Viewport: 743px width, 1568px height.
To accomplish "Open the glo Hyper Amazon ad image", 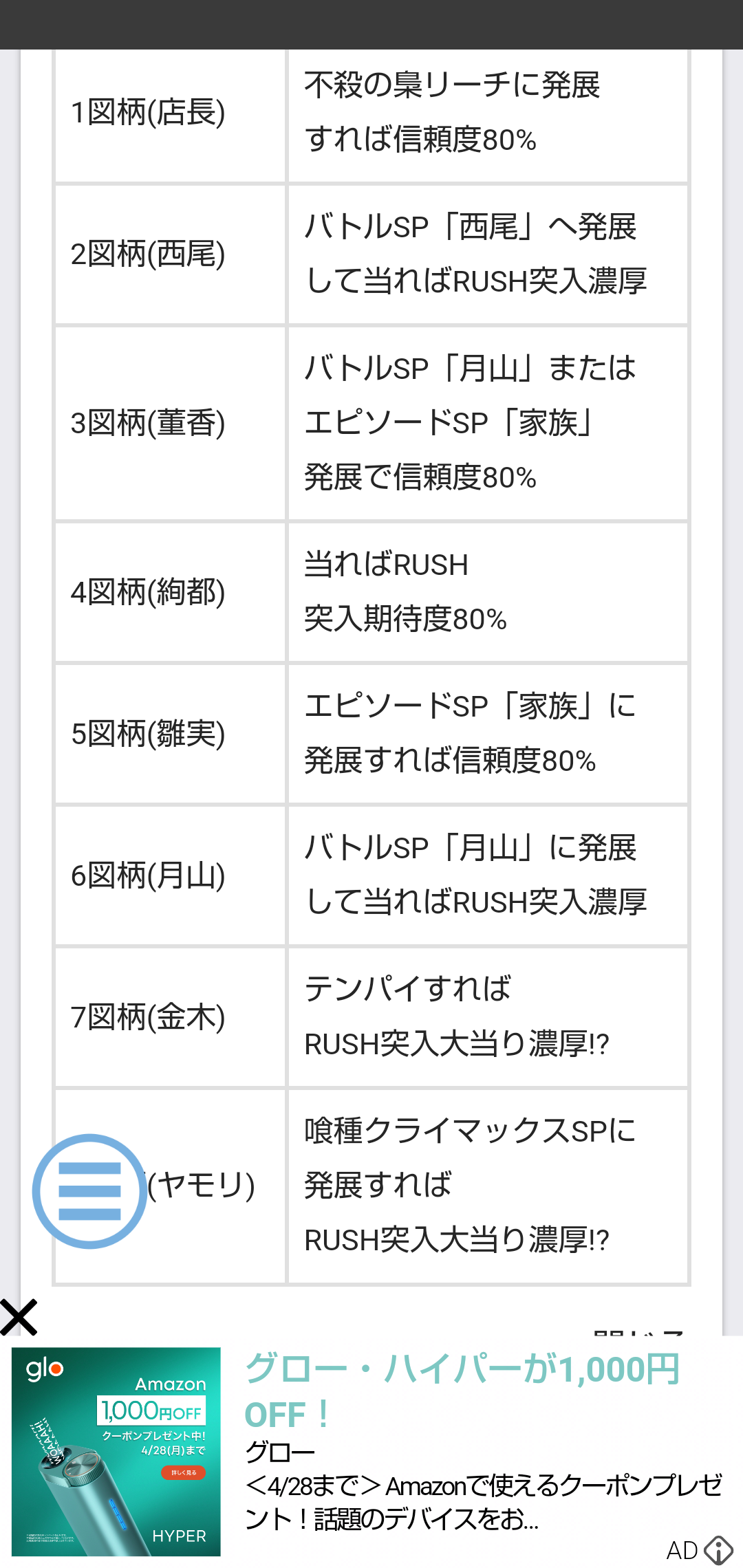I will (x=116, y=1452).
